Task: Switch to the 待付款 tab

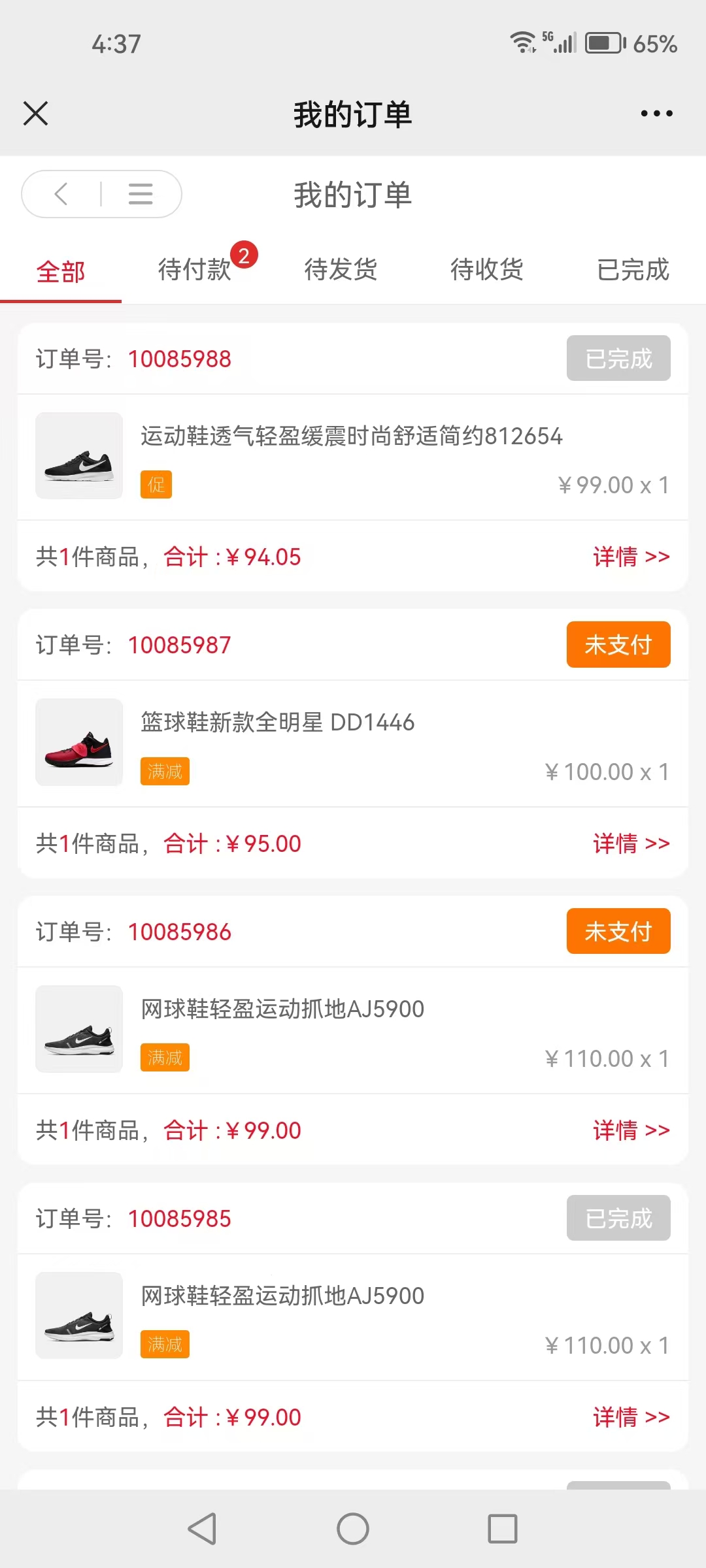Action: 195,270
